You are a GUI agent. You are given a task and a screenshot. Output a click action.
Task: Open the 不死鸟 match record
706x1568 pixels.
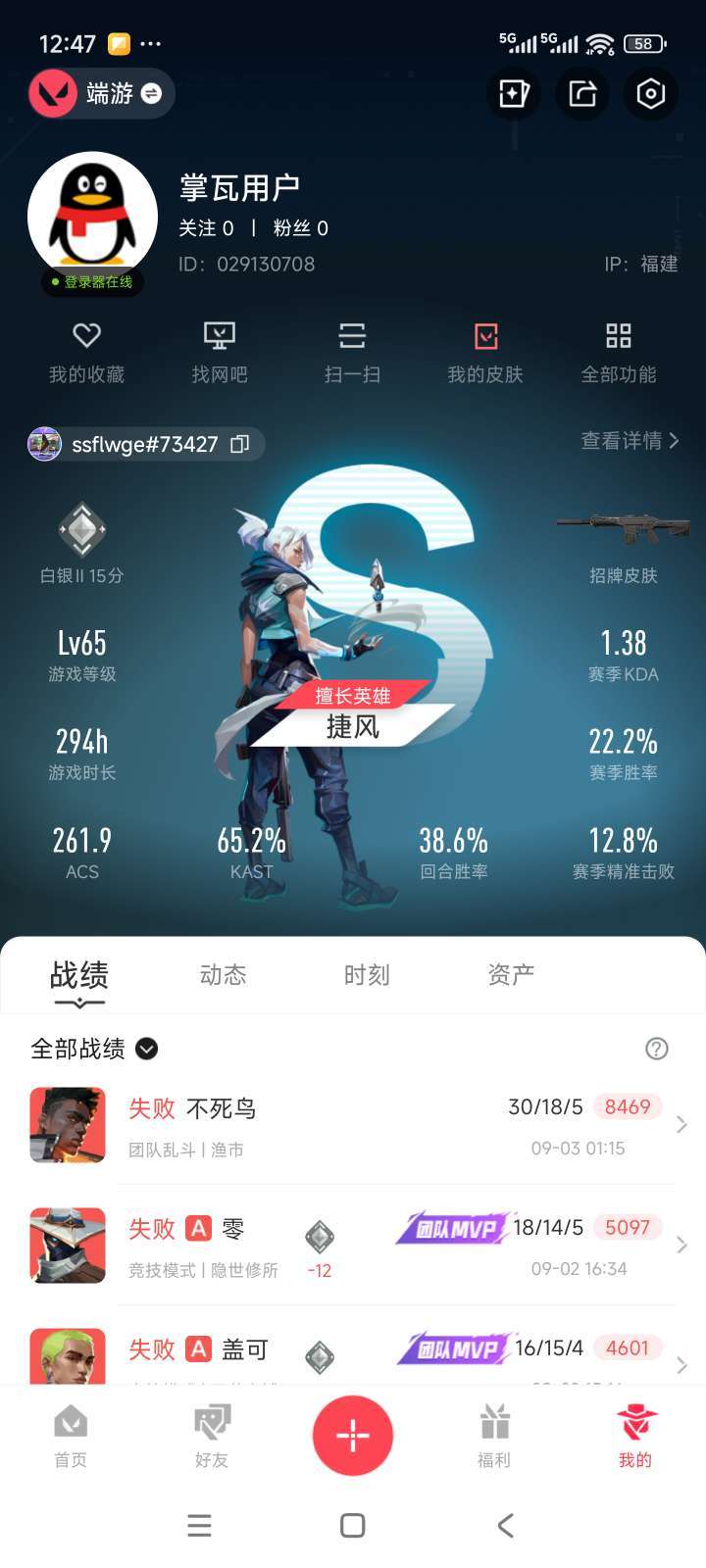coord(353,1125)
